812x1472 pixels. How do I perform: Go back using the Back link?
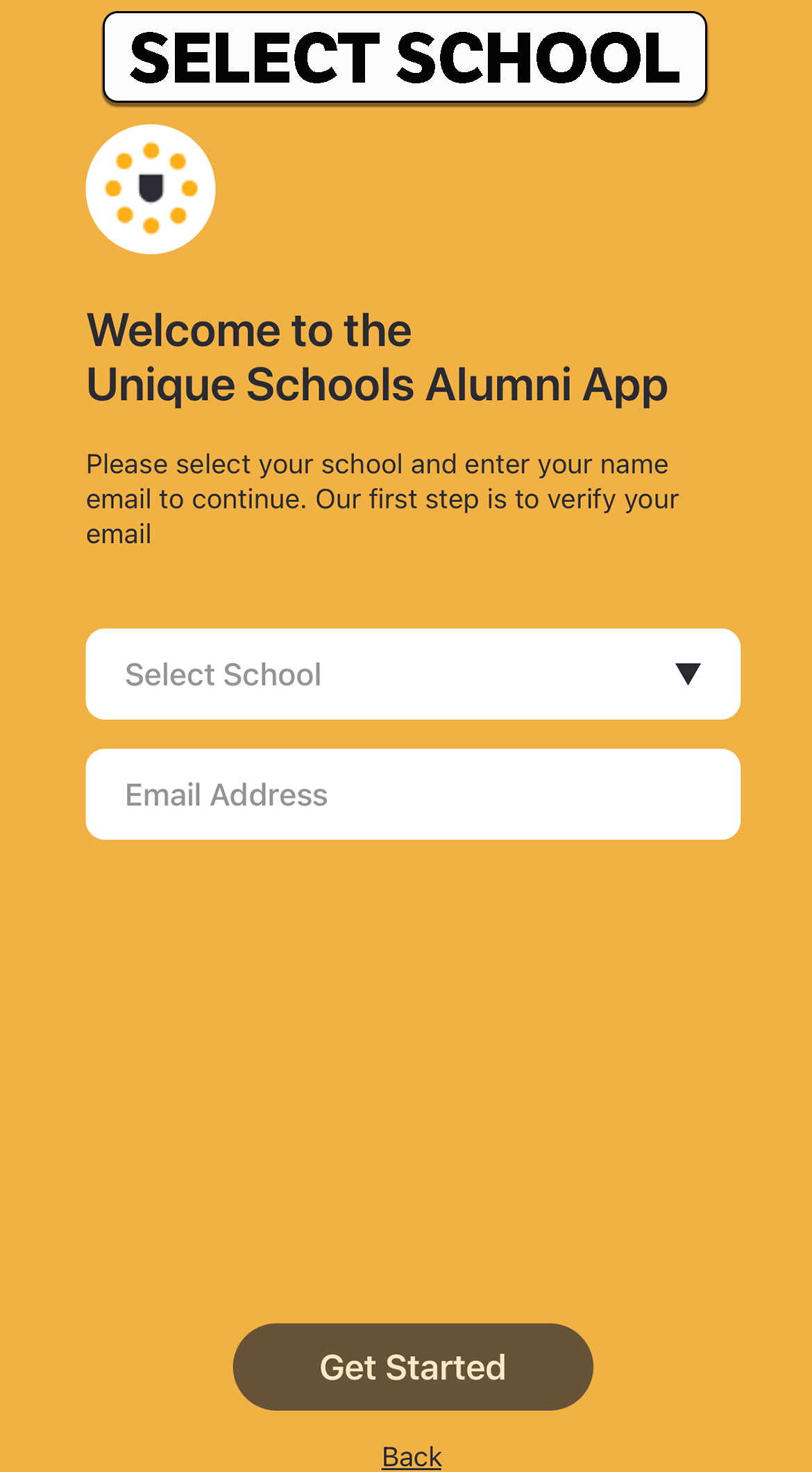[412, 1455]
